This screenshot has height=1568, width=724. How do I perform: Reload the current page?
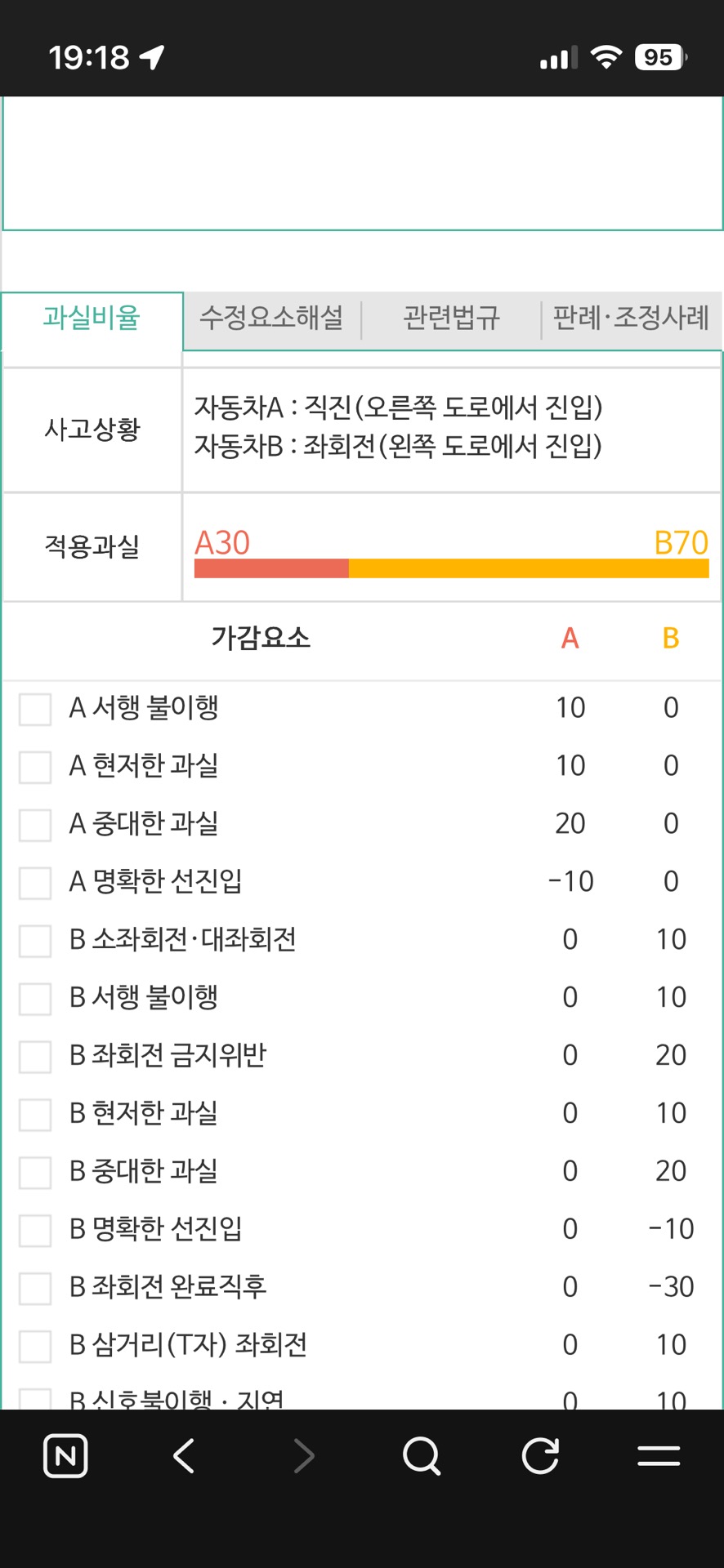540,1456
